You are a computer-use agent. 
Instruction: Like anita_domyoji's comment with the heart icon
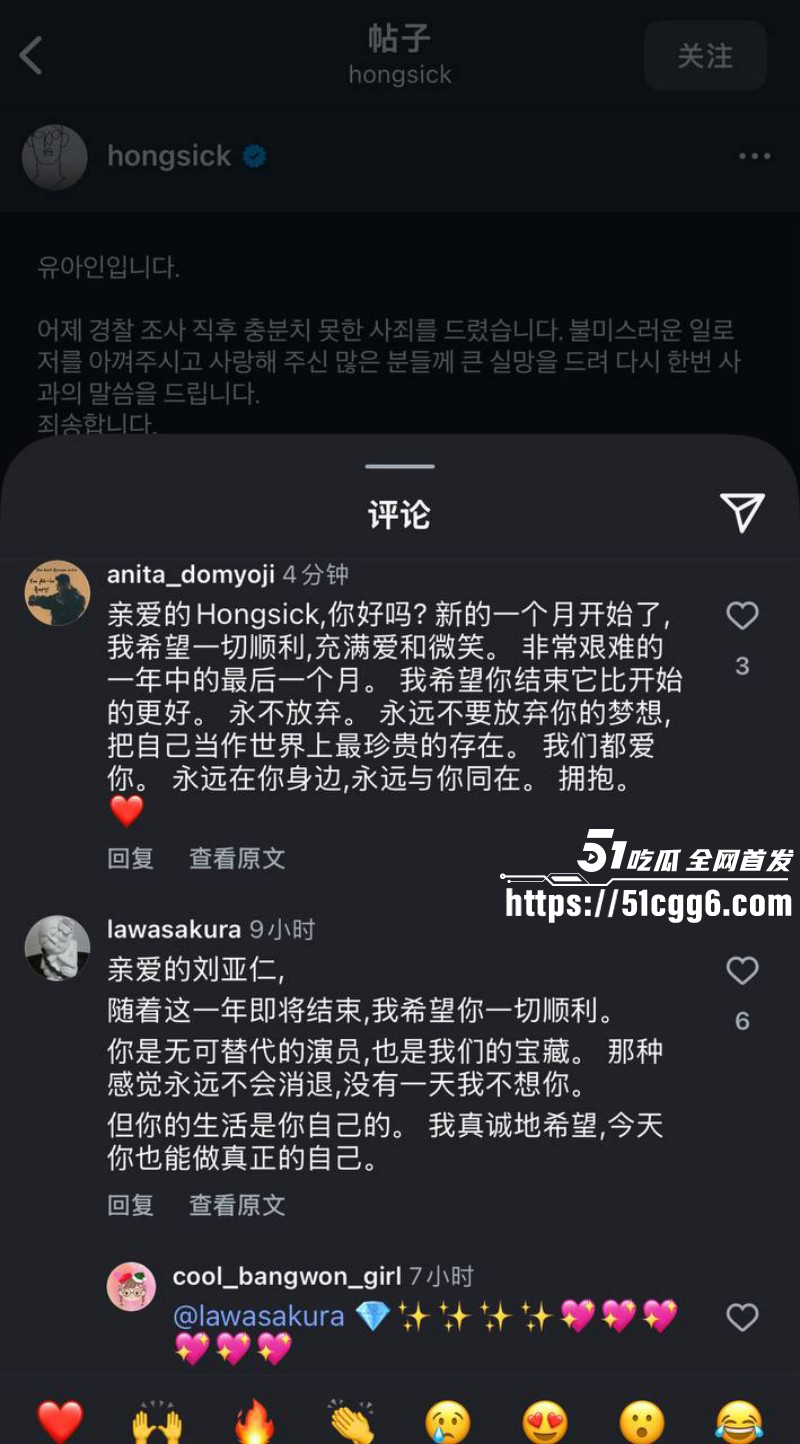coord(742,617)
